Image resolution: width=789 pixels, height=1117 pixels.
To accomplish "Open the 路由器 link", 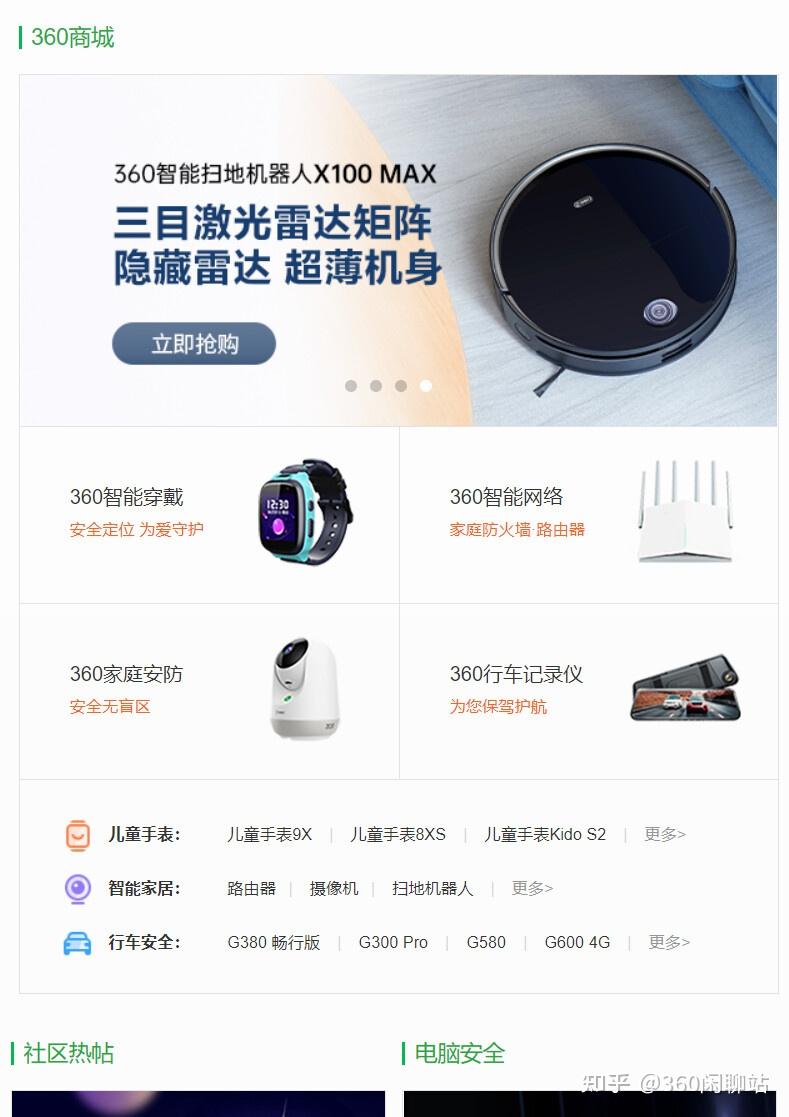I will 251,888.
